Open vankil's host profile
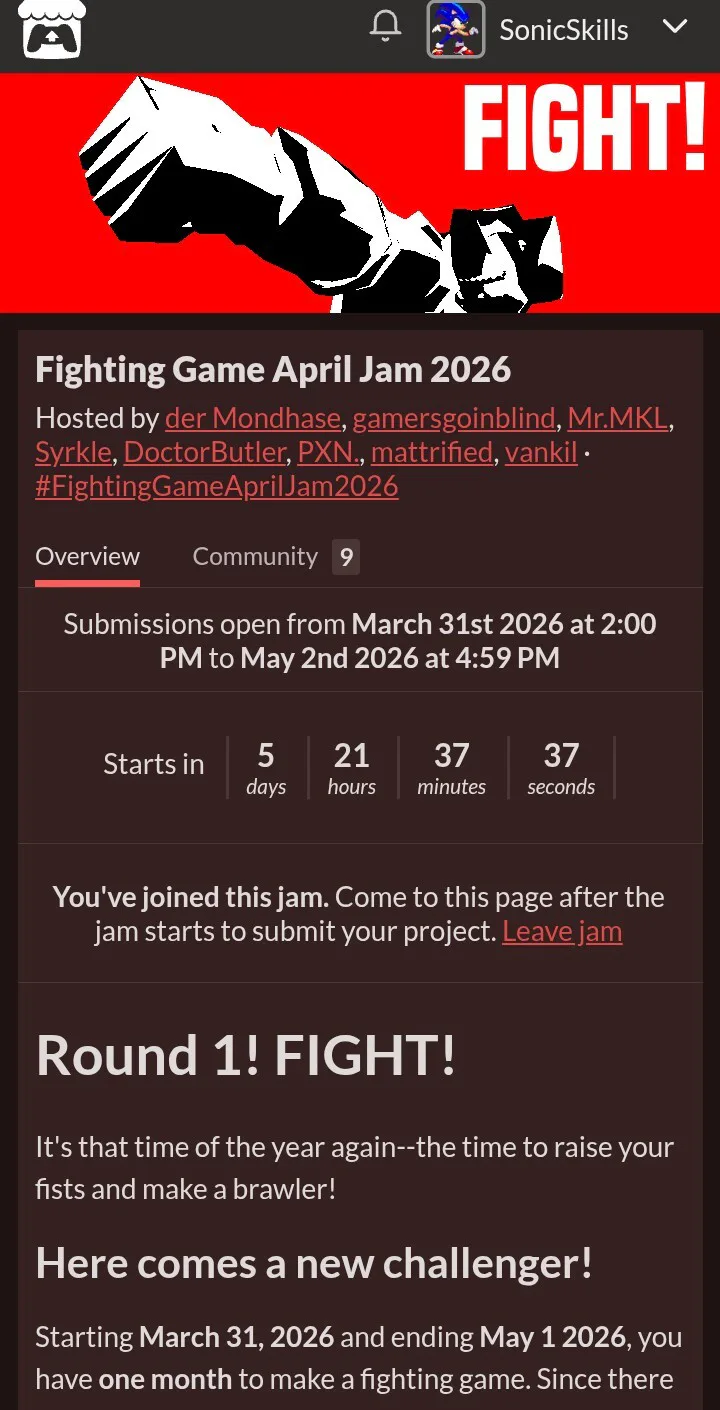 pyautogui.click(x=541, y=452)
